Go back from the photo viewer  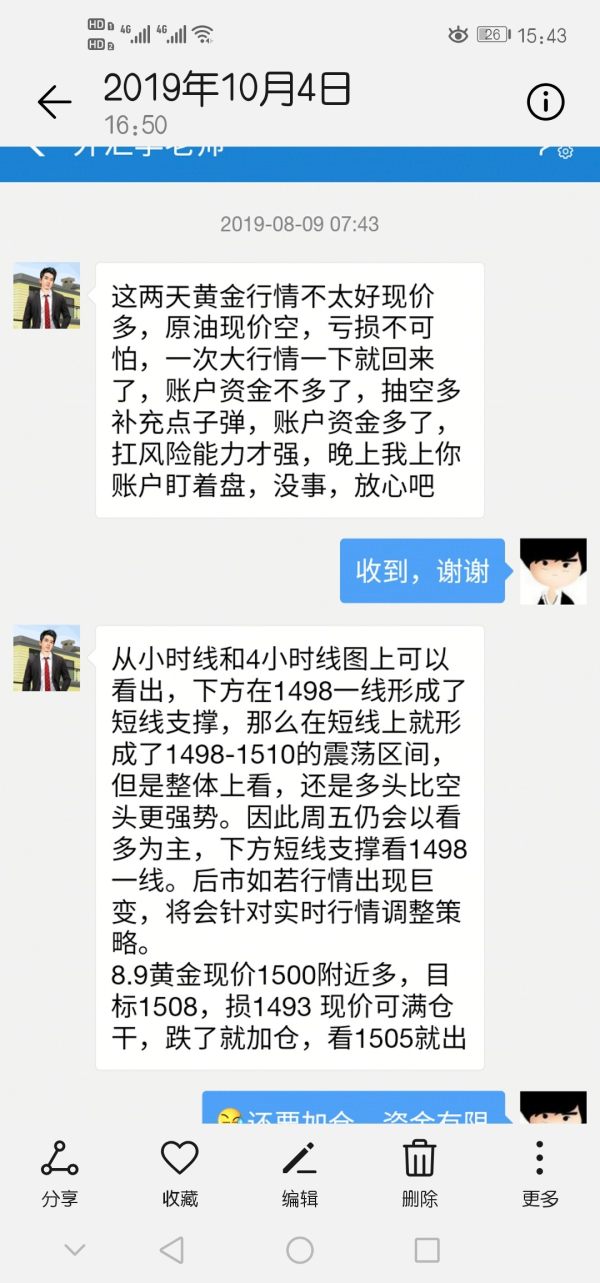(x=54, y=101)
